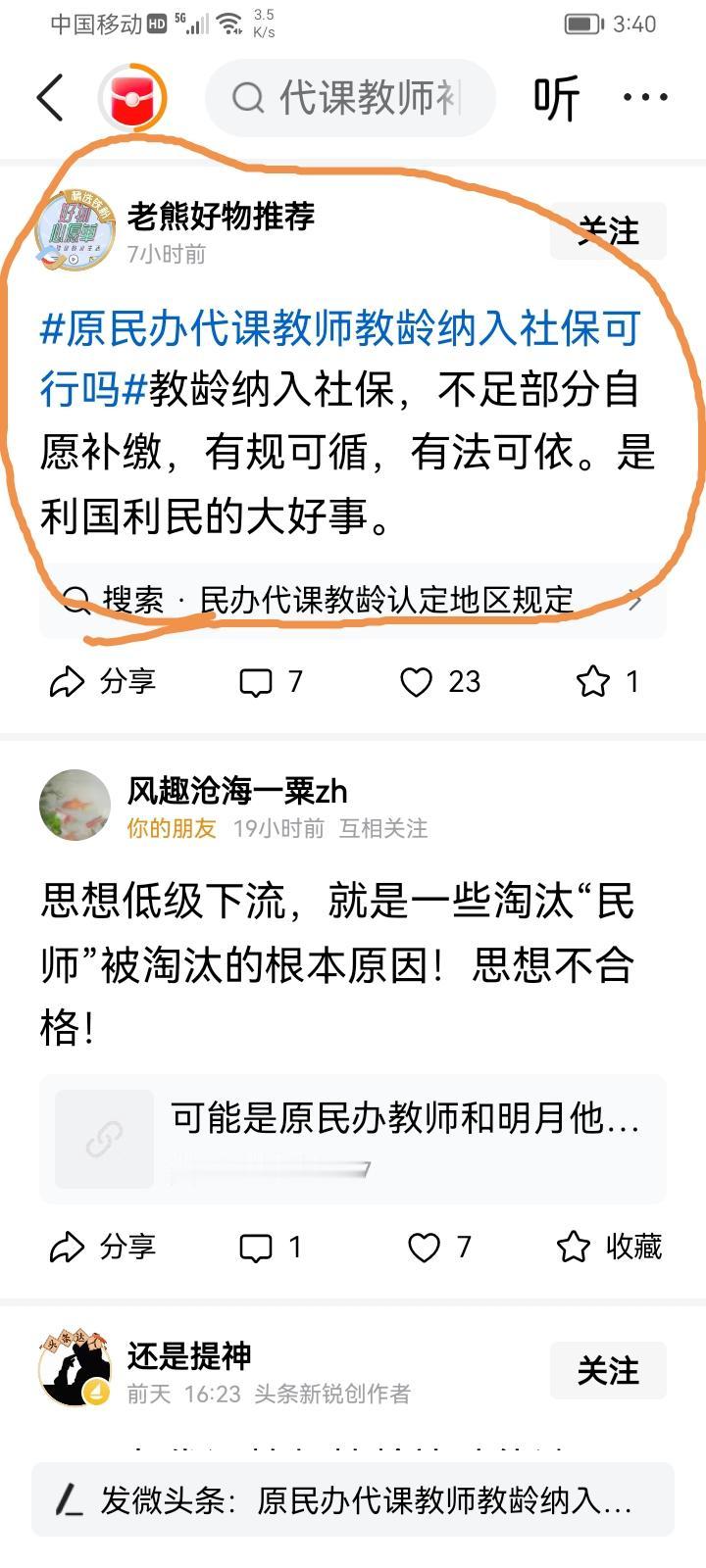The image size is (706, 1568).
Task: Tap the share icon on 老熊好物推荐's post
Action: [103, 681]
